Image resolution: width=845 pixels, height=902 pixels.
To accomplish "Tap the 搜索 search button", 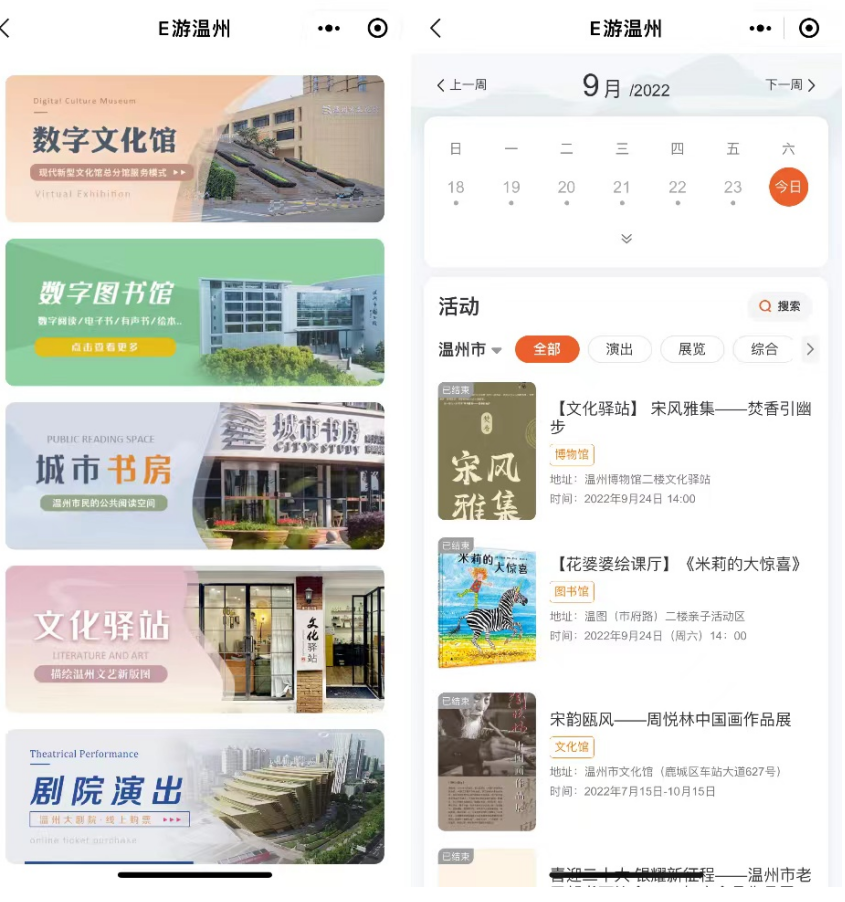I will (779, 306).
